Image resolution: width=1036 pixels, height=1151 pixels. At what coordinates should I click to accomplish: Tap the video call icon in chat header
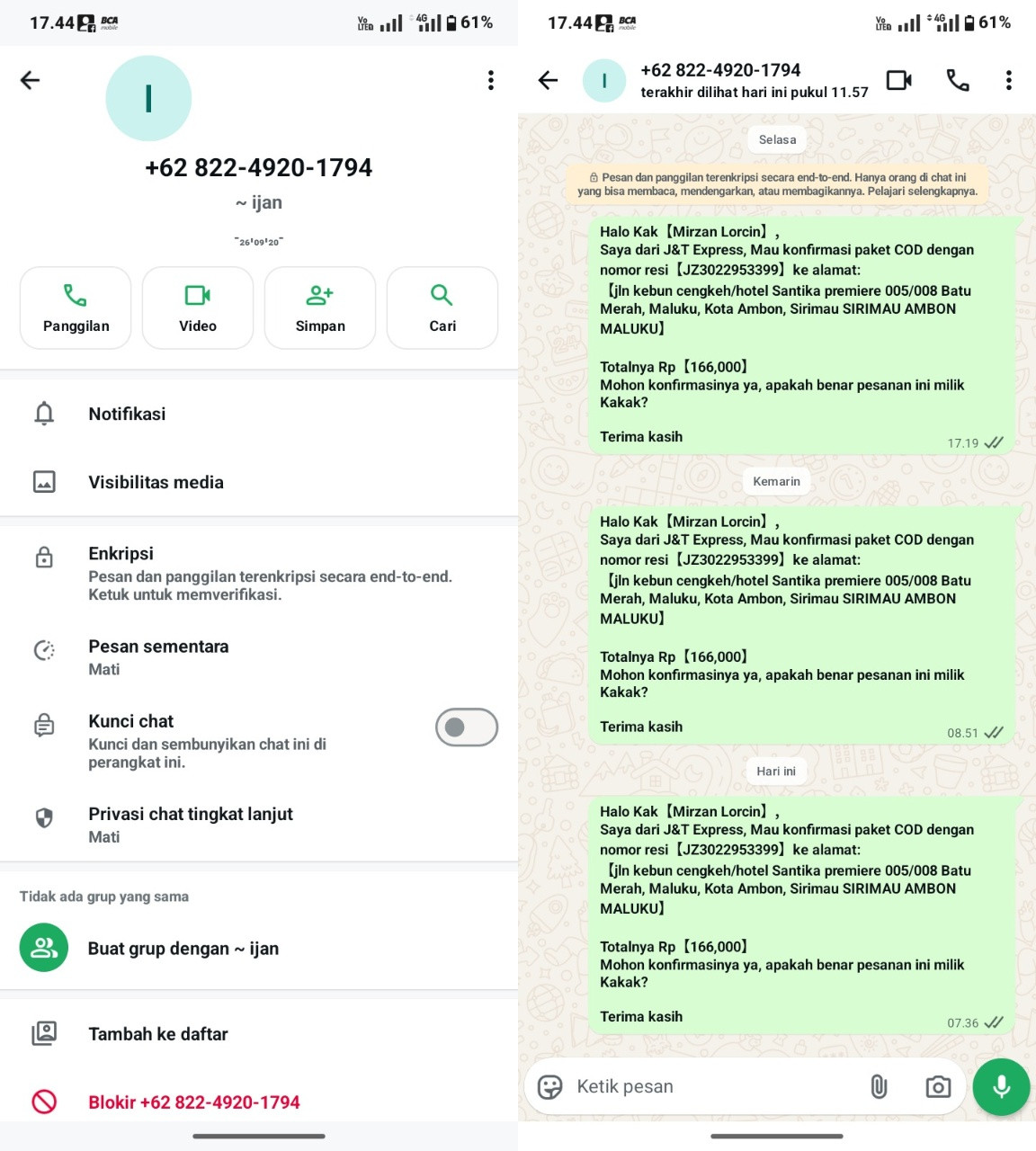coord(898,80)
